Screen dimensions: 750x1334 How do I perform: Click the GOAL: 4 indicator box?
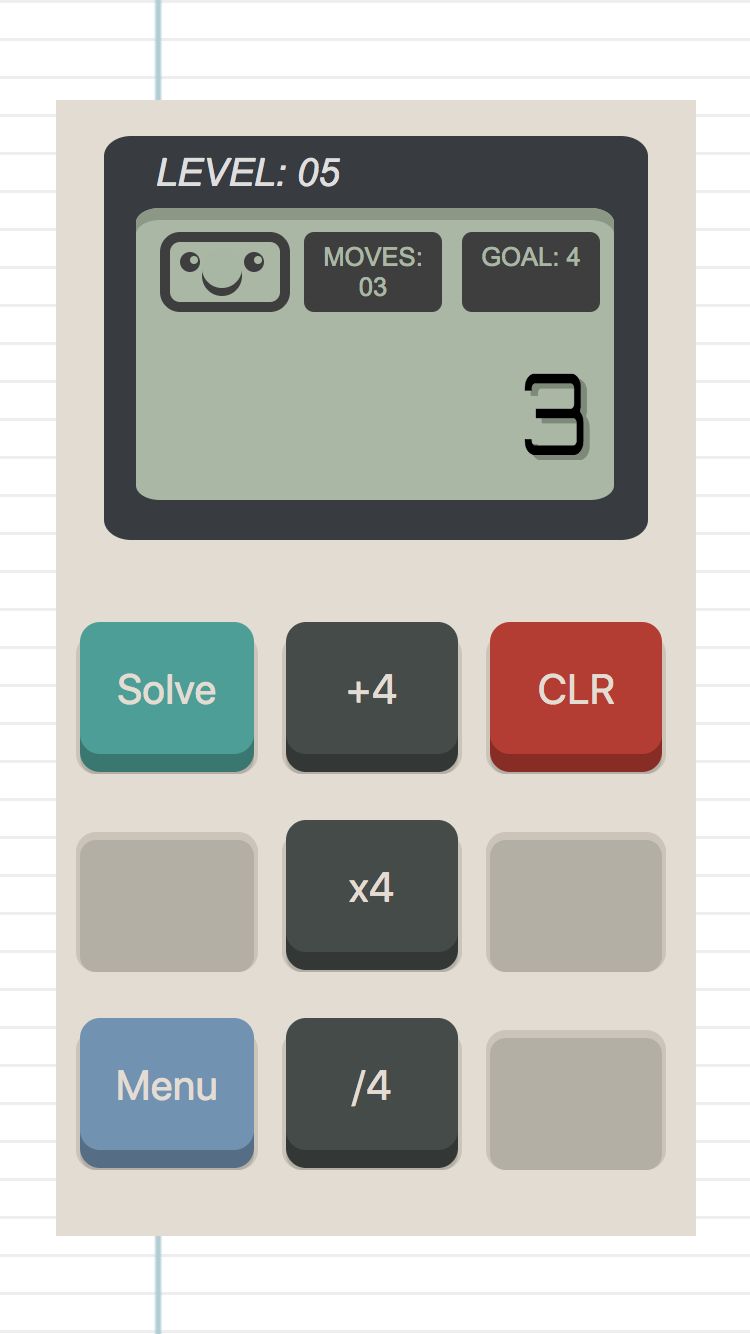[x=530, y=271]
